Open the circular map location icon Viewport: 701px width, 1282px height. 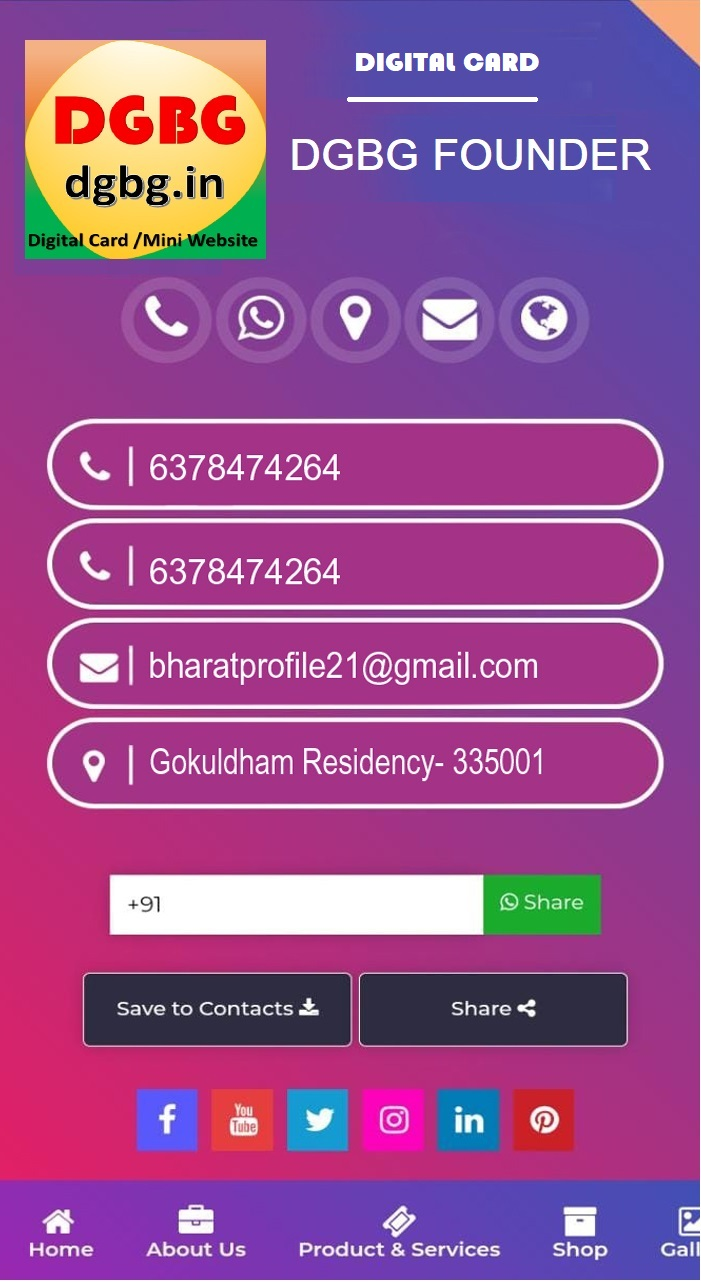355,320
